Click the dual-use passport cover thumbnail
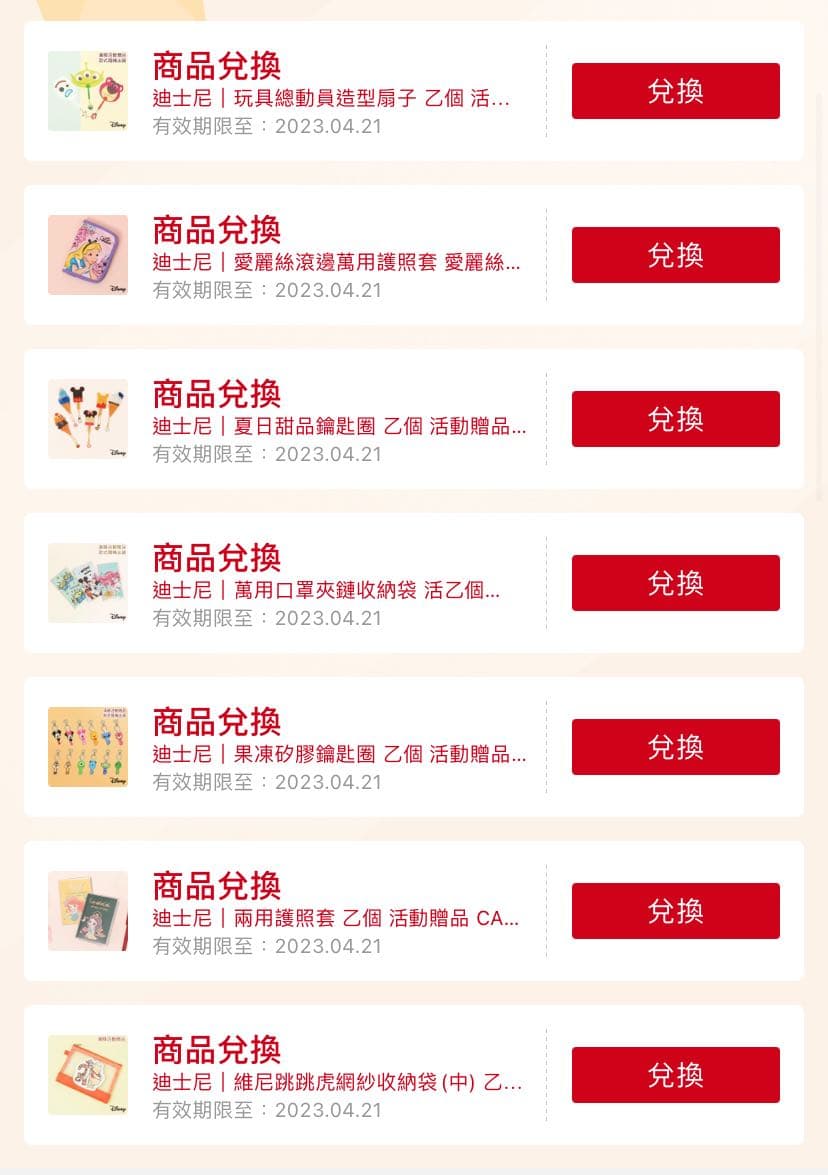 (87, 911)
